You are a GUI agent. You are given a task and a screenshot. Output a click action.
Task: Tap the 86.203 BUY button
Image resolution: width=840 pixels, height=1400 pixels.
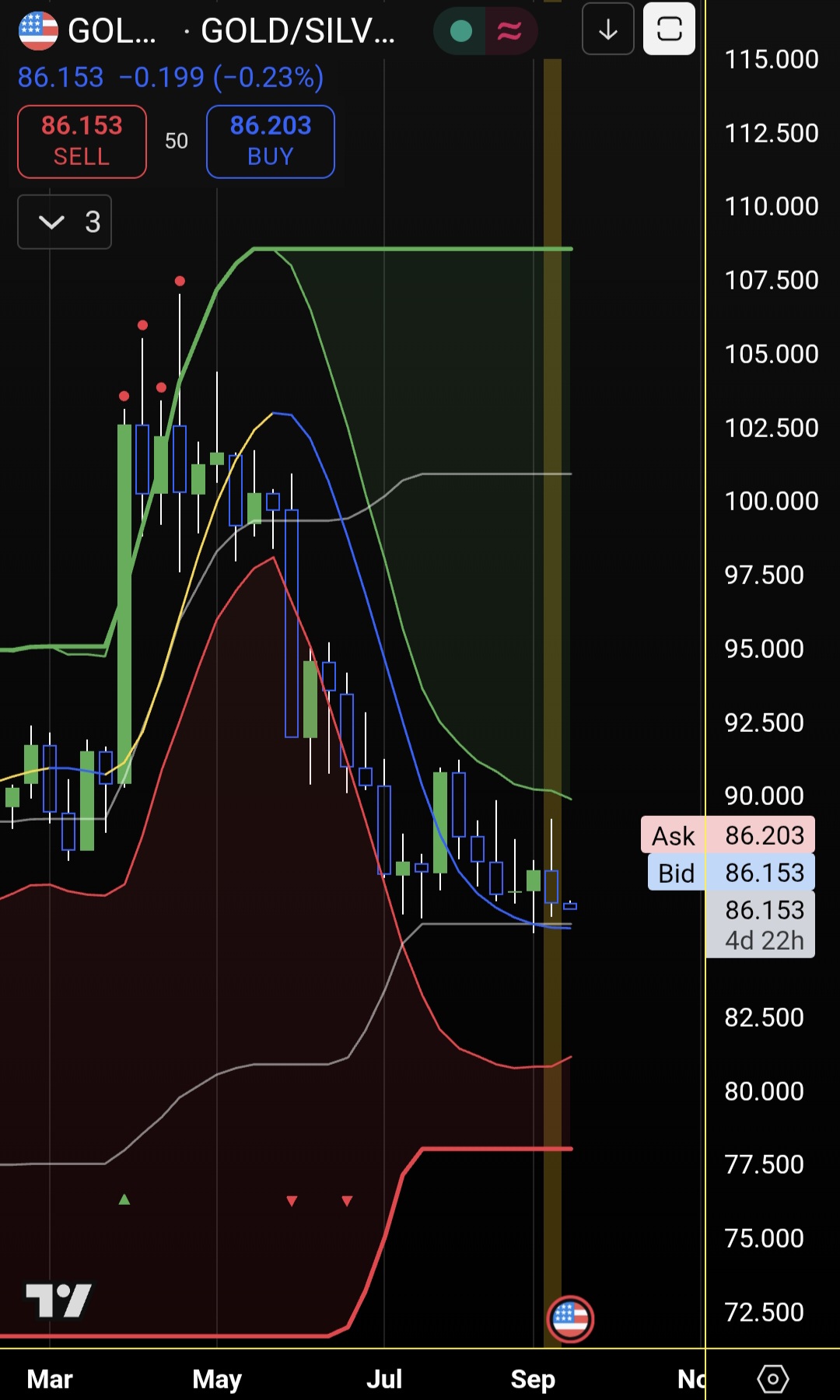click(x=271, y=142)
